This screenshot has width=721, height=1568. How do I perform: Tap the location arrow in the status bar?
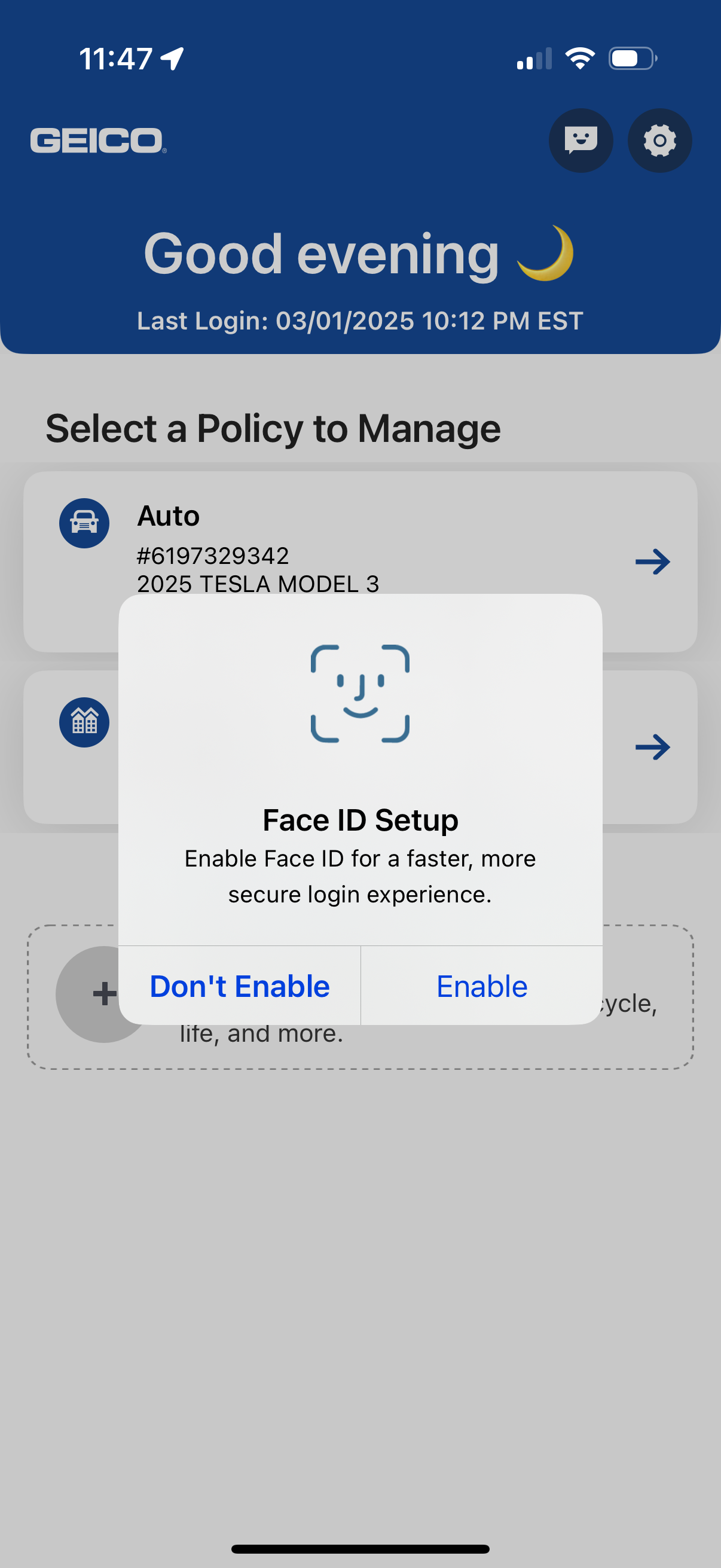(171, 59)
